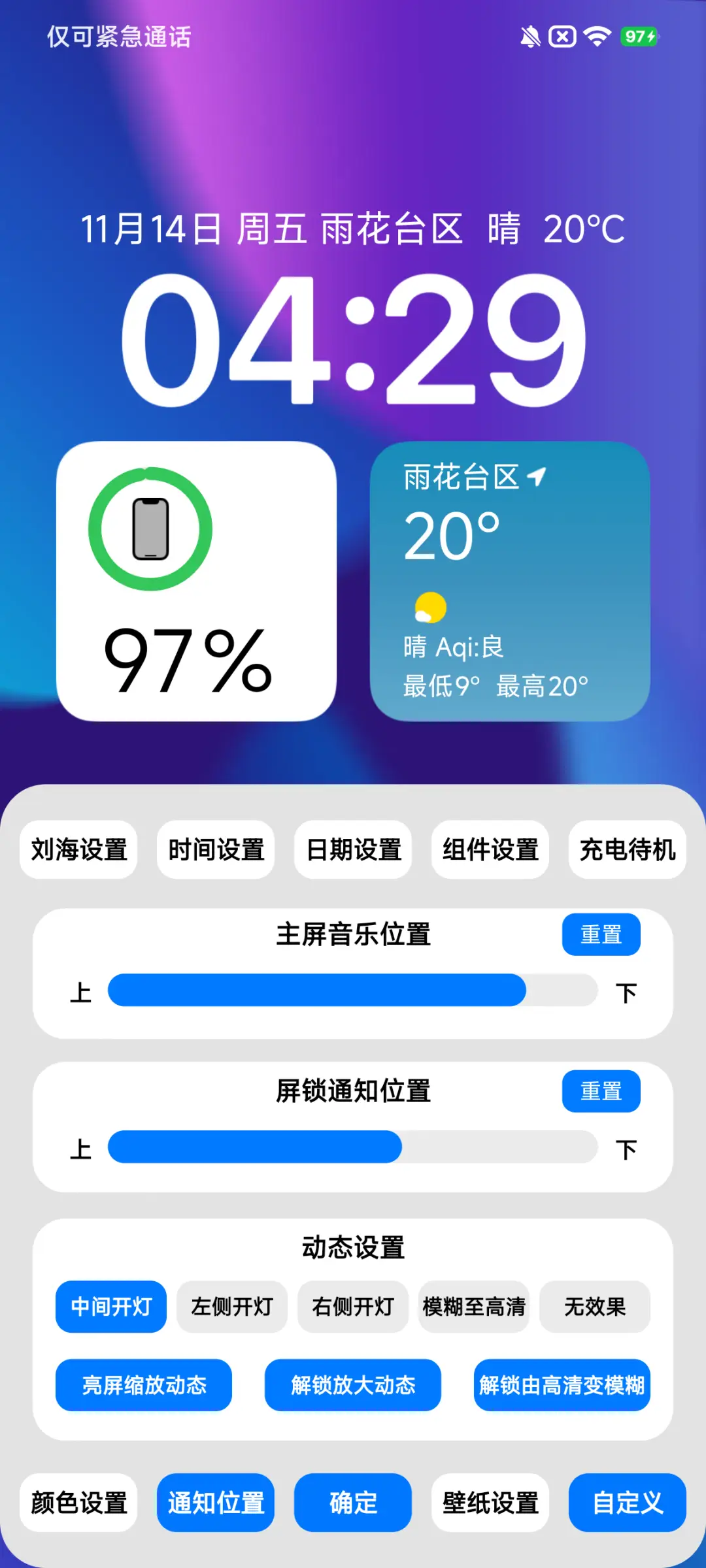Tap the crossed-out circle status bar icon
Screen dimensions: 706x1568
(x=563, y=37)
